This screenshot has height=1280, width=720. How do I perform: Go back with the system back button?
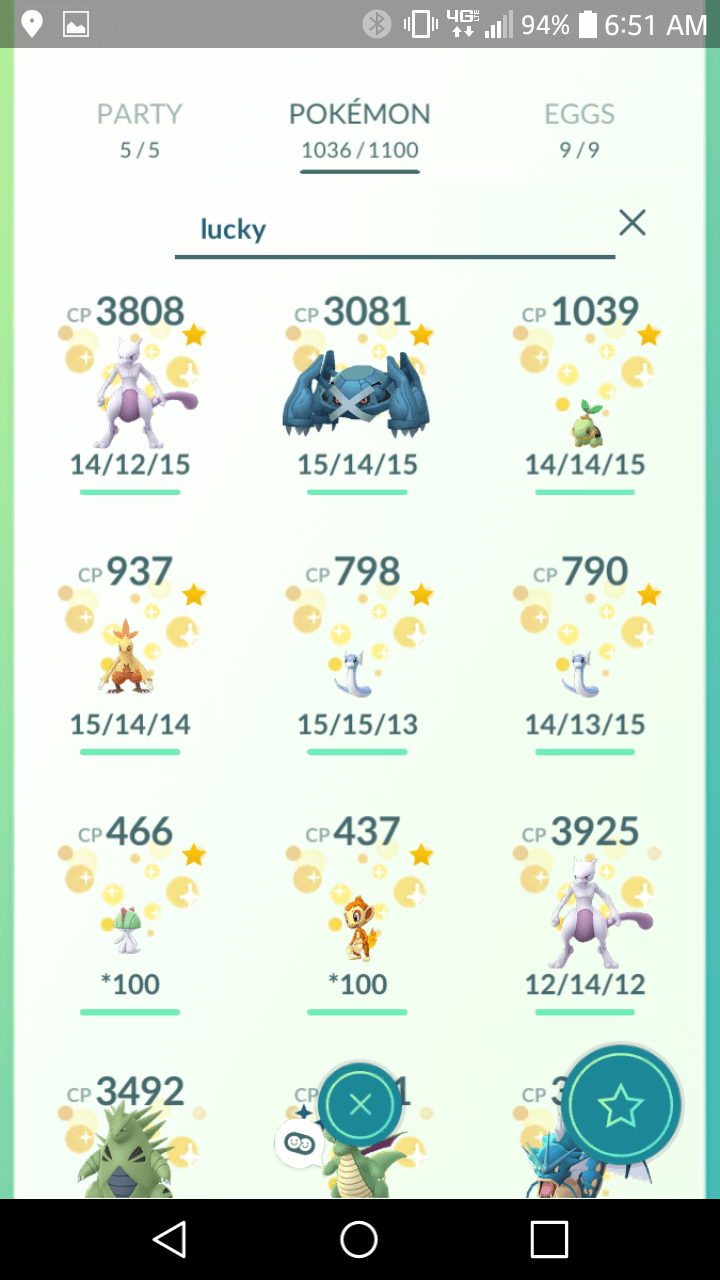pos(170,1239)
